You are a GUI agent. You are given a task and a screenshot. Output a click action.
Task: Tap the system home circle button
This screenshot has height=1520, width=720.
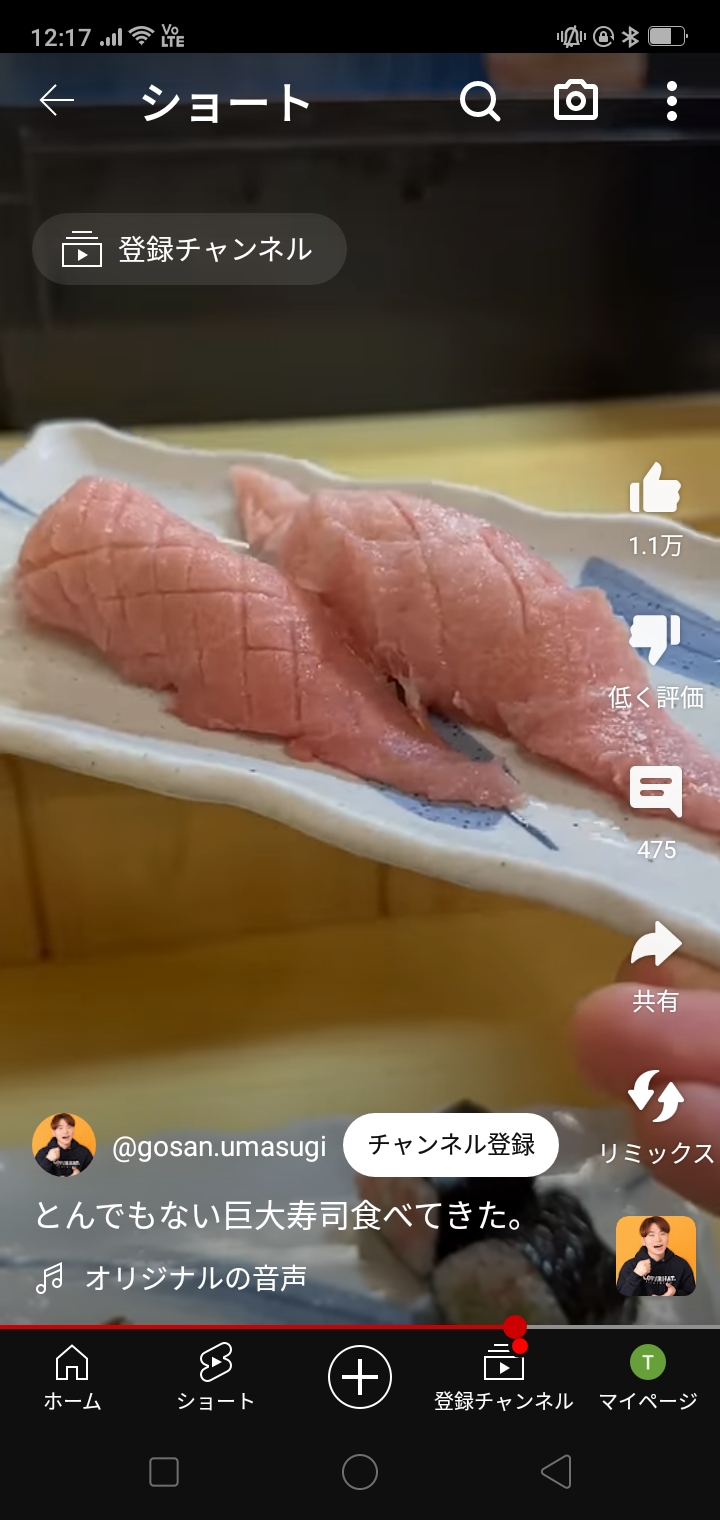pos(360,1472)
